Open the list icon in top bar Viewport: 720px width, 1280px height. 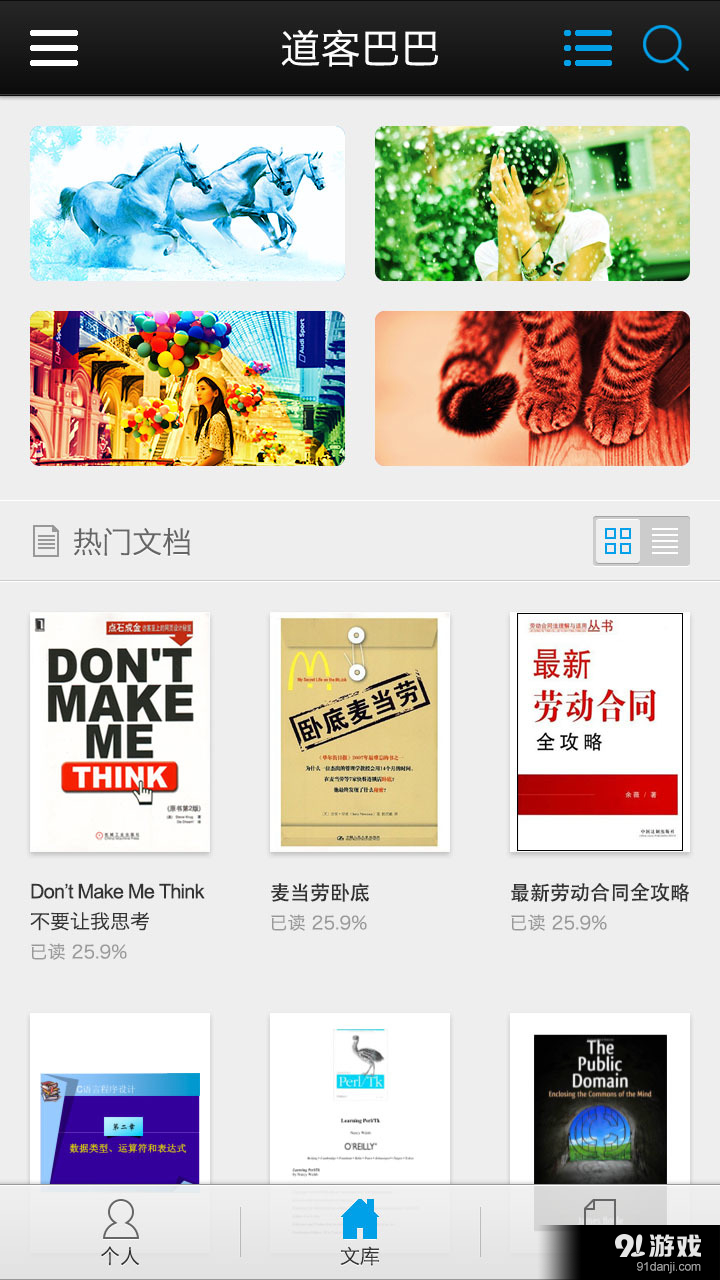pos(588,48)
